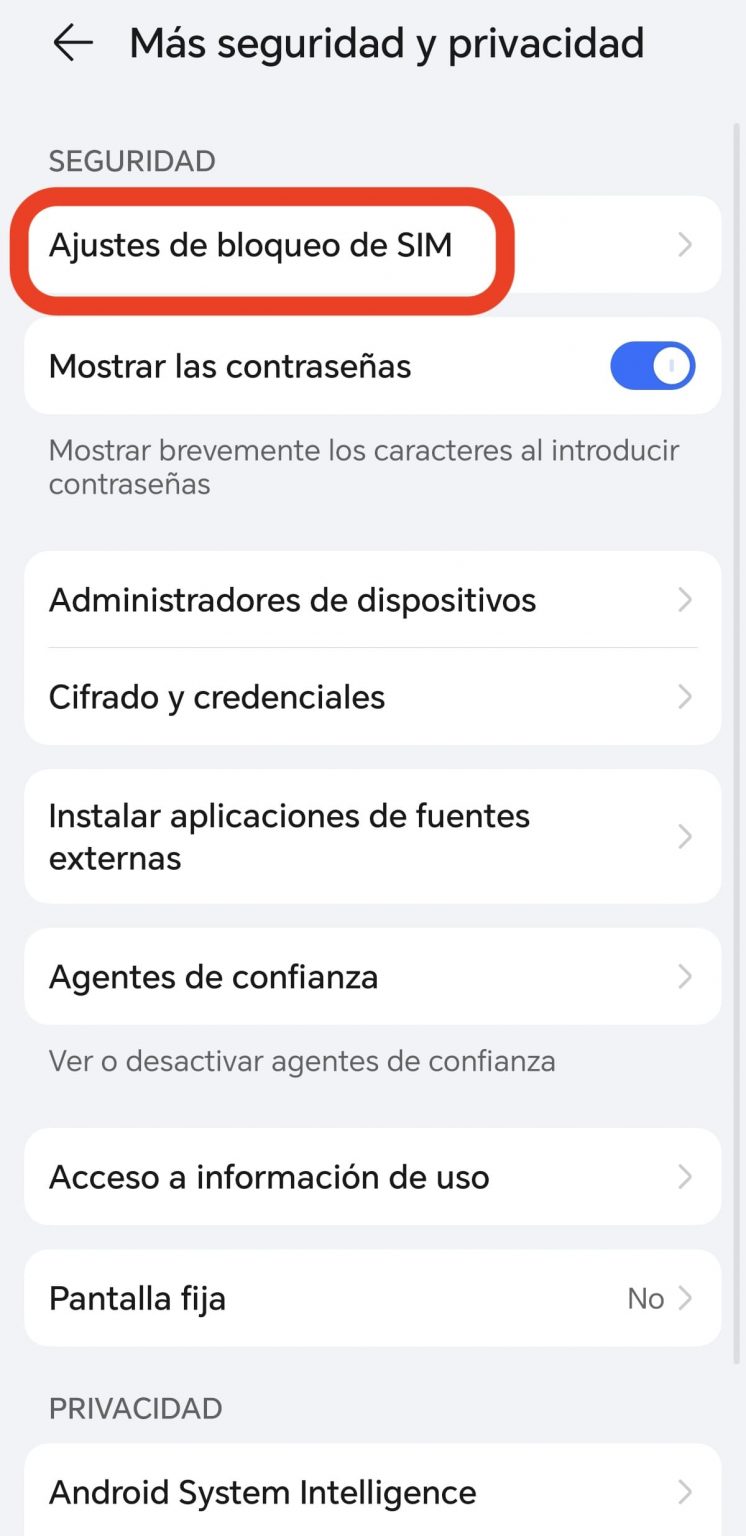The height and width of the screenshot is (1536, 746).
Task: Tap the arrow next to Cifrado y credenciales
Action: [684, 697]
